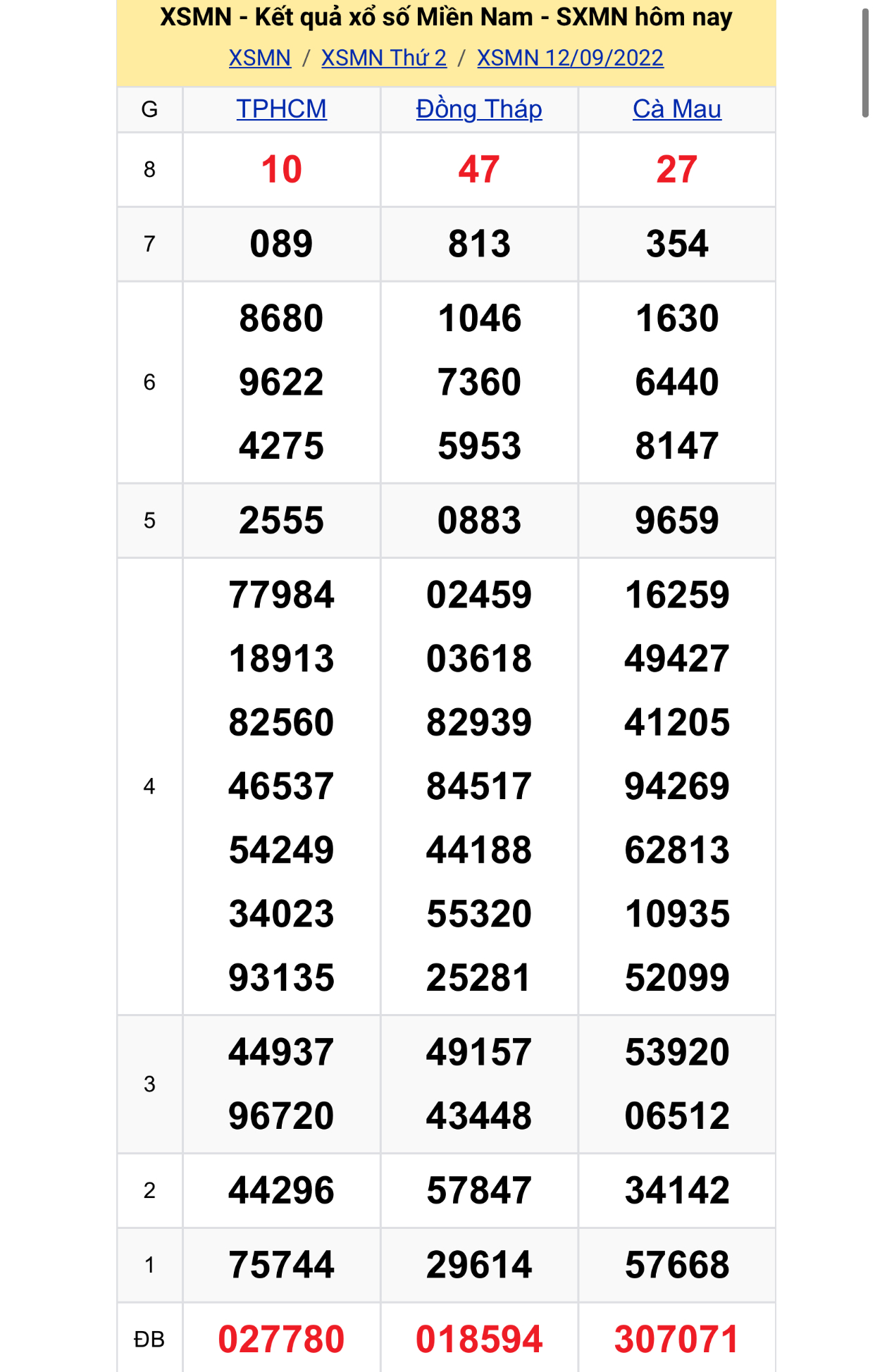Open the XSMN breadcrumb link

(259, 58)
